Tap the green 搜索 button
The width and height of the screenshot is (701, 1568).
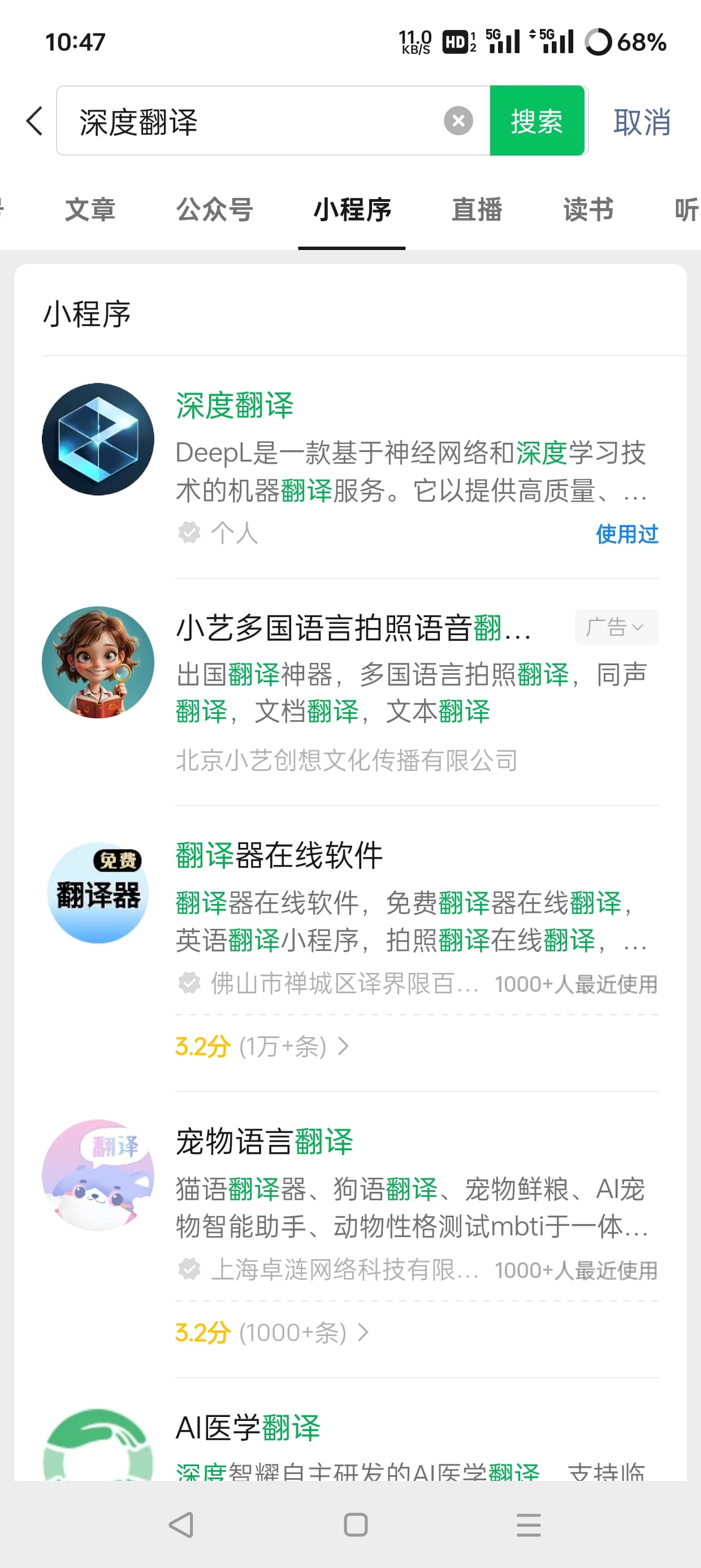[x=536, y=120]
